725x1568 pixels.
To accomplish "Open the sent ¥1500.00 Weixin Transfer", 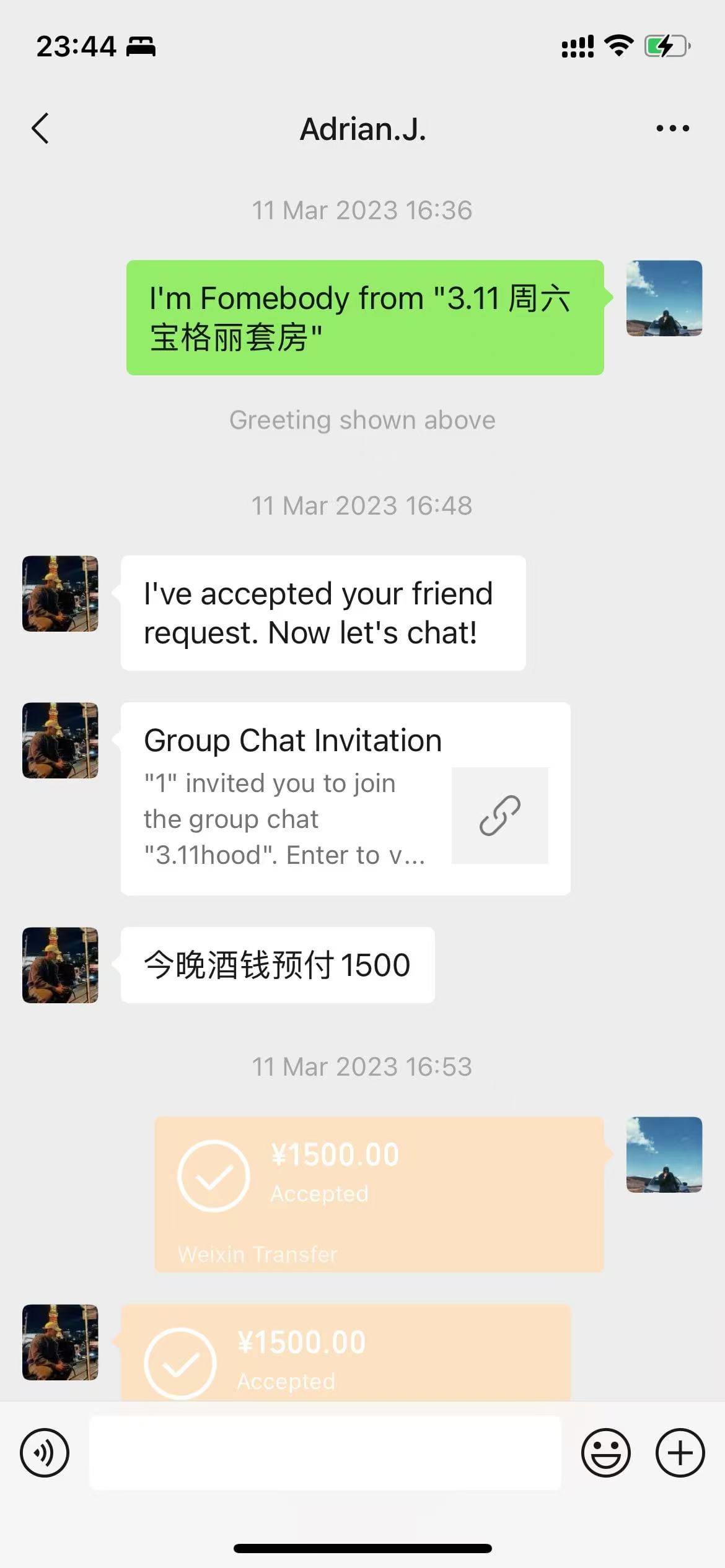I will pos(379,1194).
